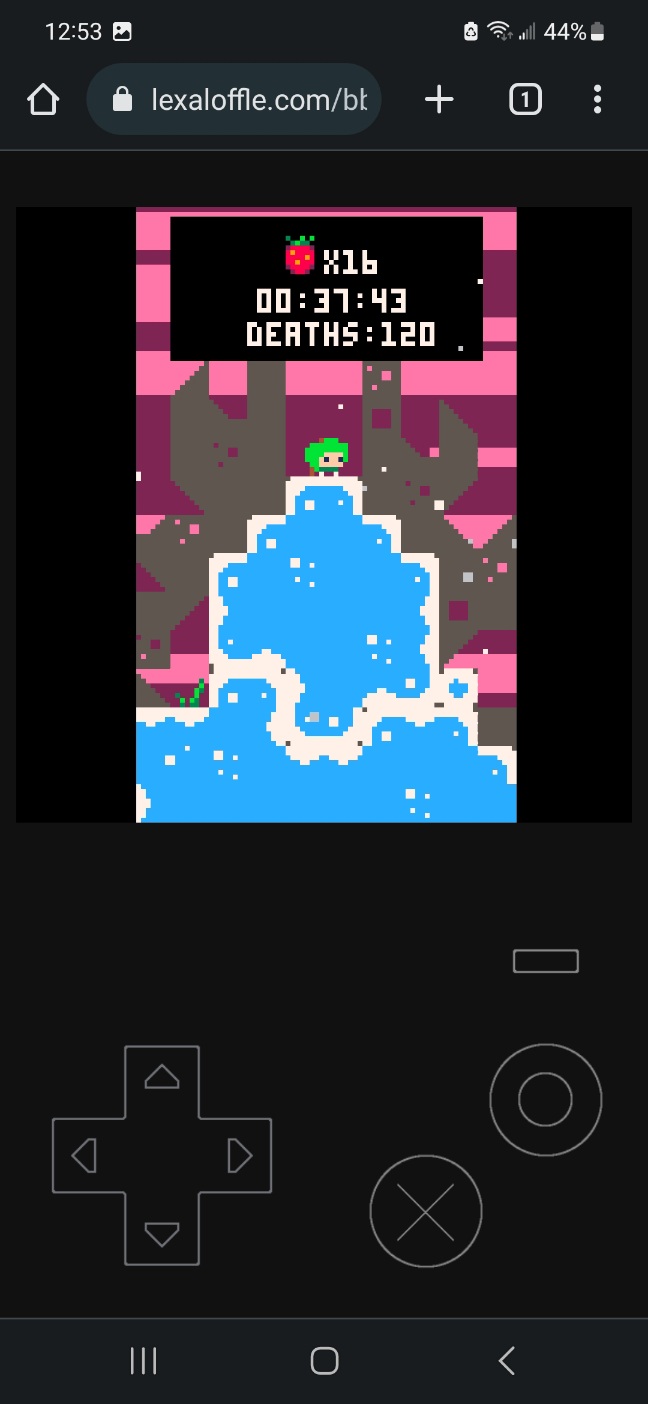This screenshot has height=1404, width=648.
Task: Hit the X action button
Action: [x=426, y=1211]
